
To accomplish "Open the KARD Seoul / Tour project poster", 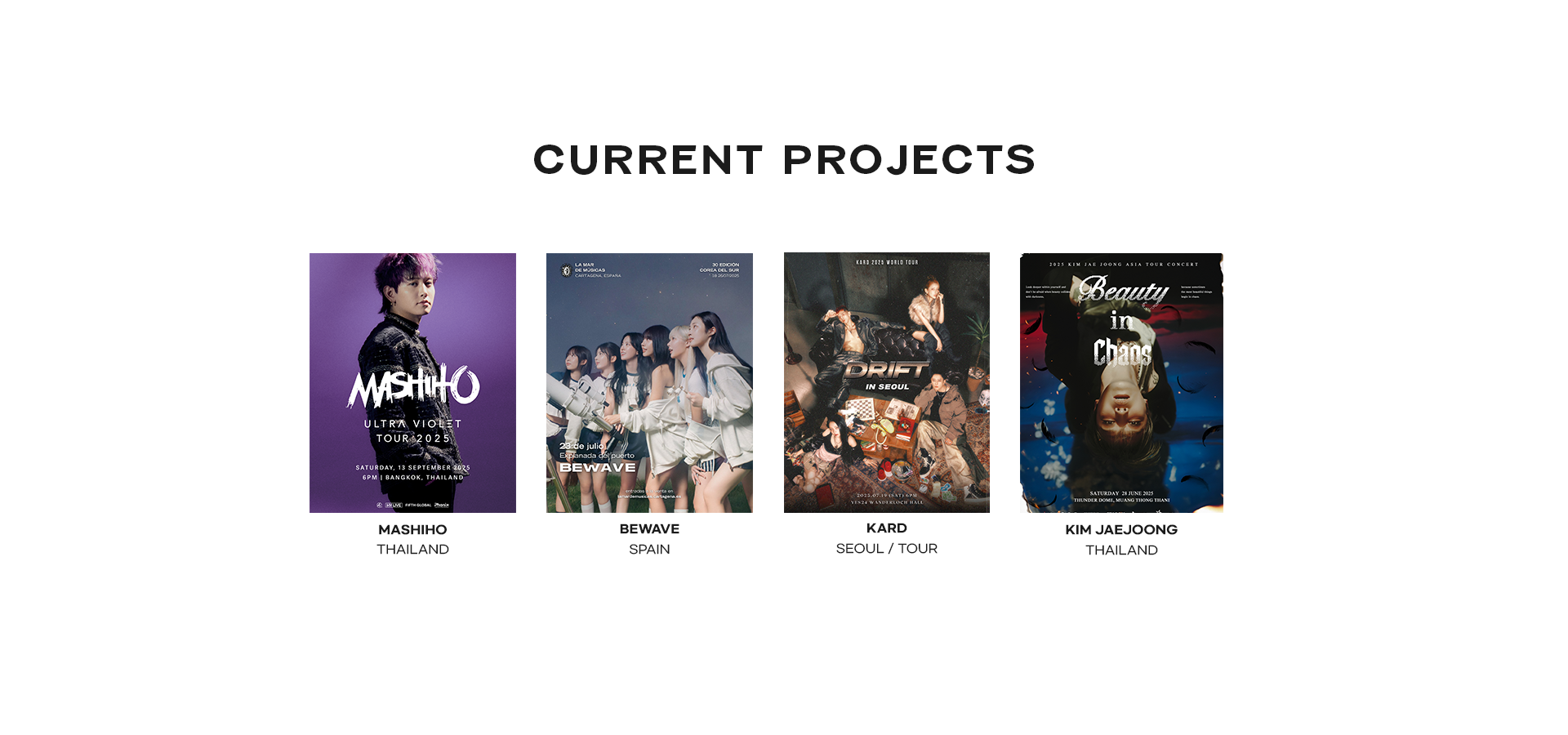I will [x=886, y=382].
